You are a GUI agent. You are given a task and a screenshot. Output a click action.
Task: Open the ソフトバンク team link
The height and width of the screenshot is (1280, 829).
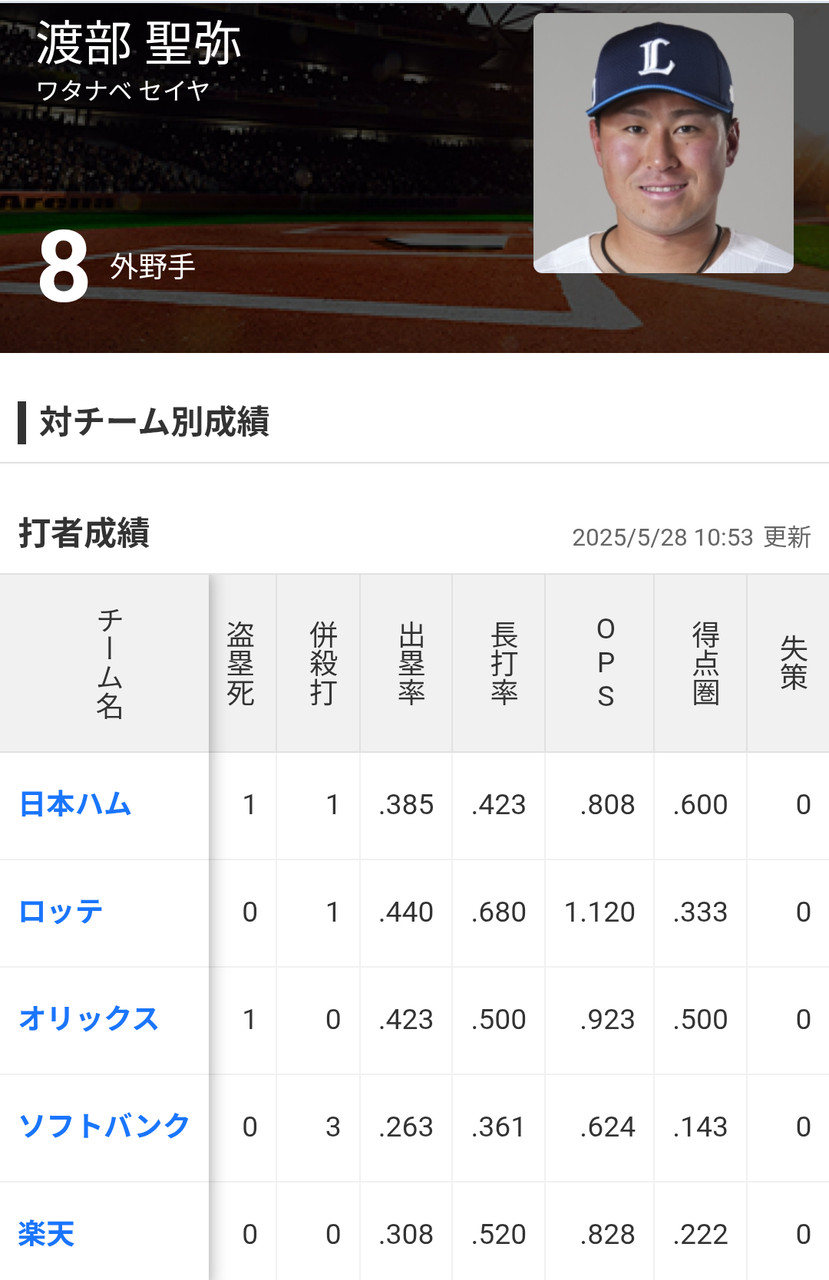[x=104, y=1126]
